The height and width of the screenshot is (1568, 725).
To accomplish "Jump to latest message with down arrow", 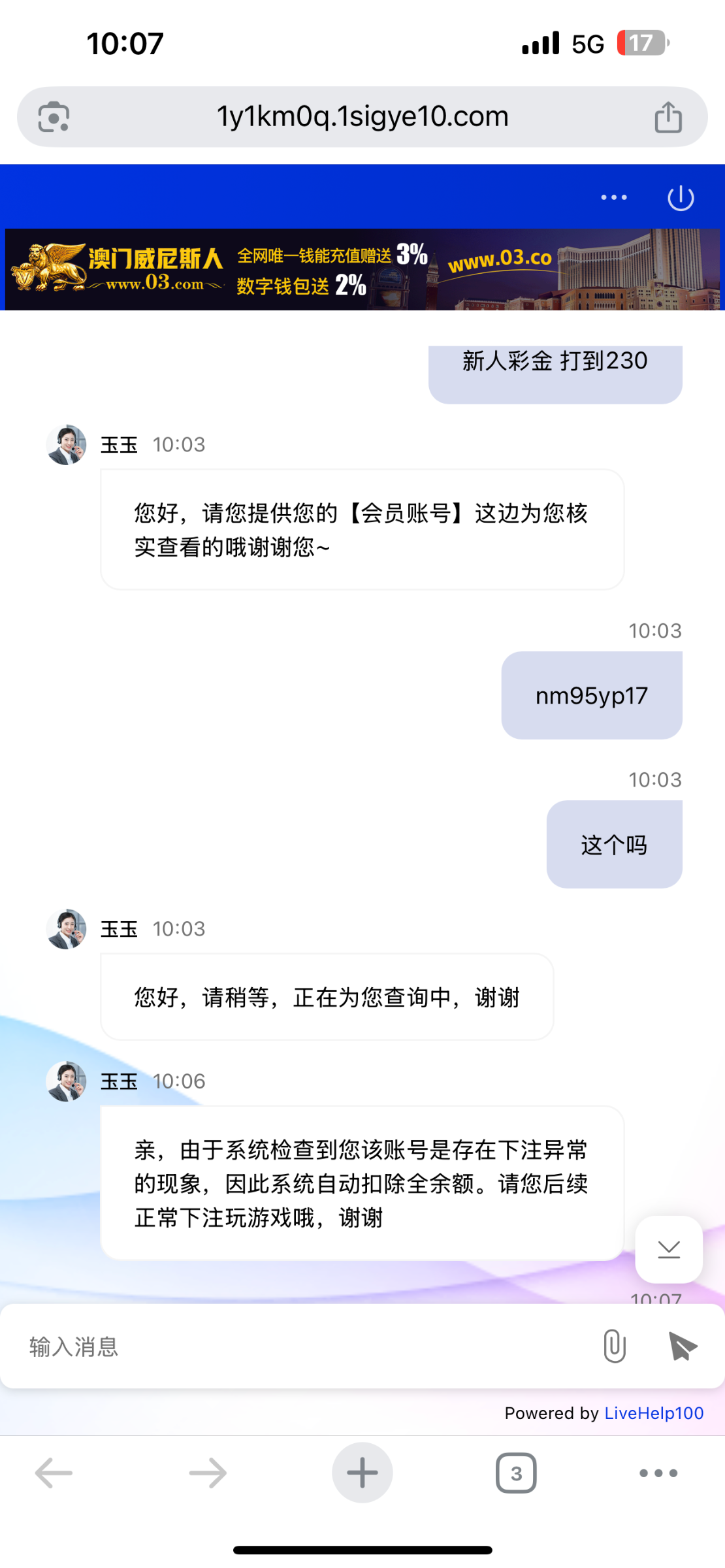I will point(669,1249).
